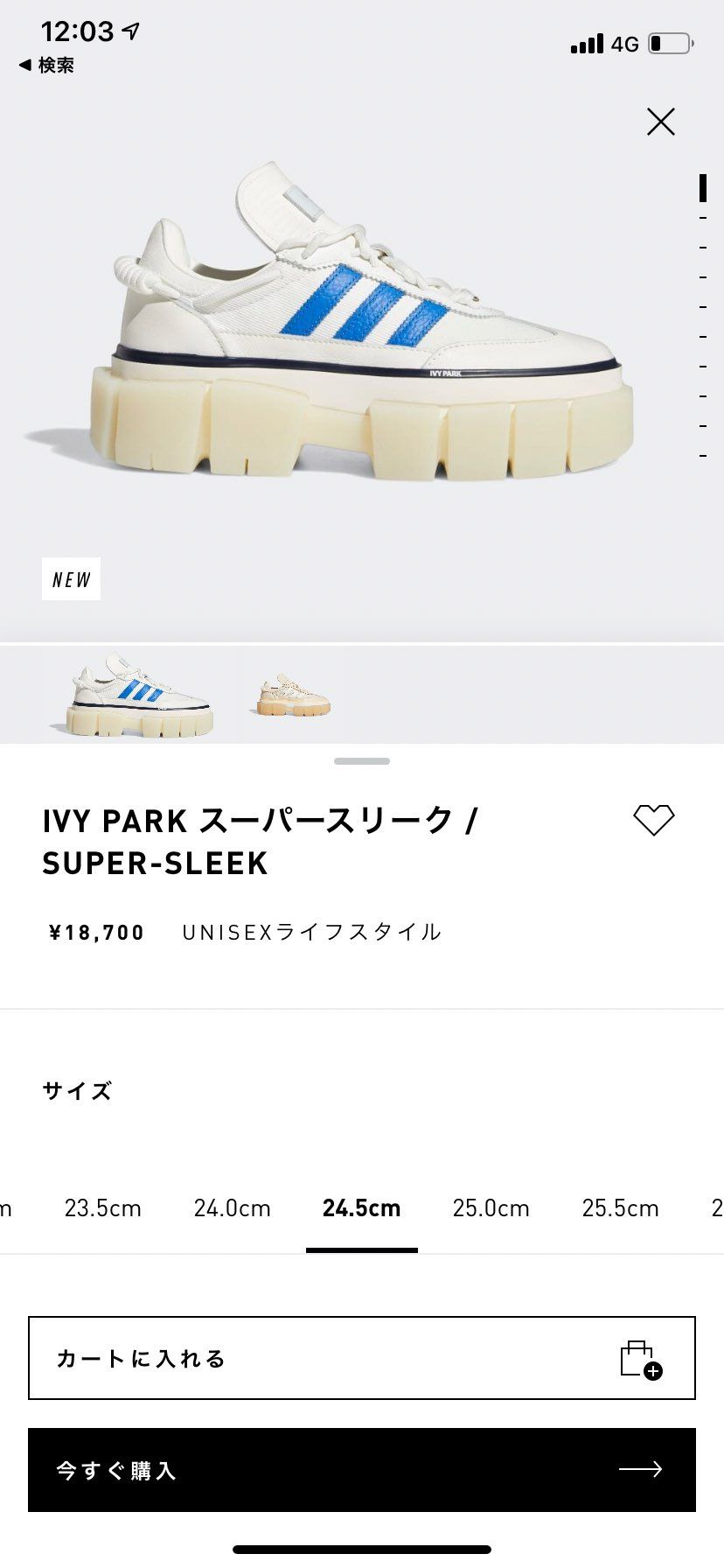Select size 24.5cm
The width and height of the screenshot is (724, 1568).
(360, 1207)
